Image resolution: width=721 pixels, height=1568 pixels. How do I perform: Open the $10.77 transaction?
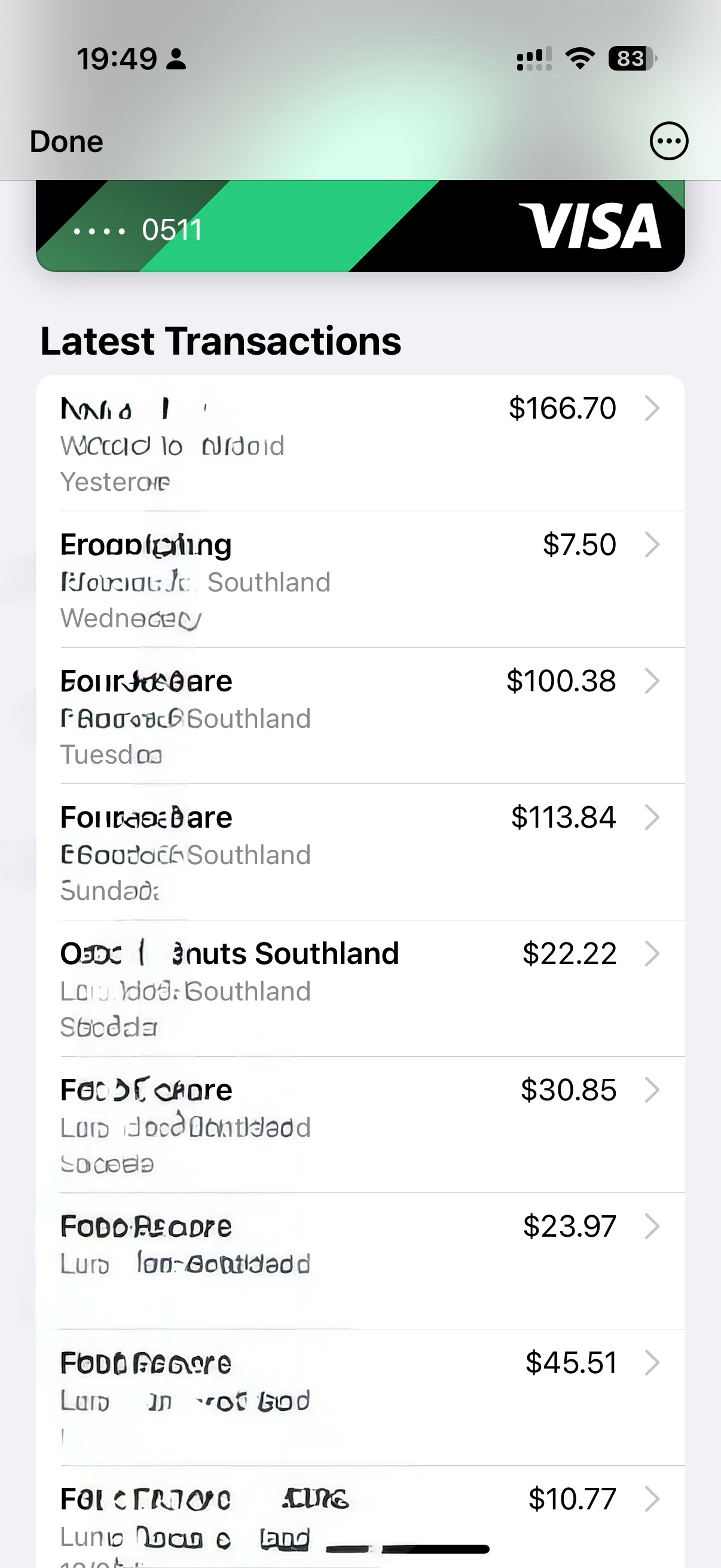pos(360,1517)
